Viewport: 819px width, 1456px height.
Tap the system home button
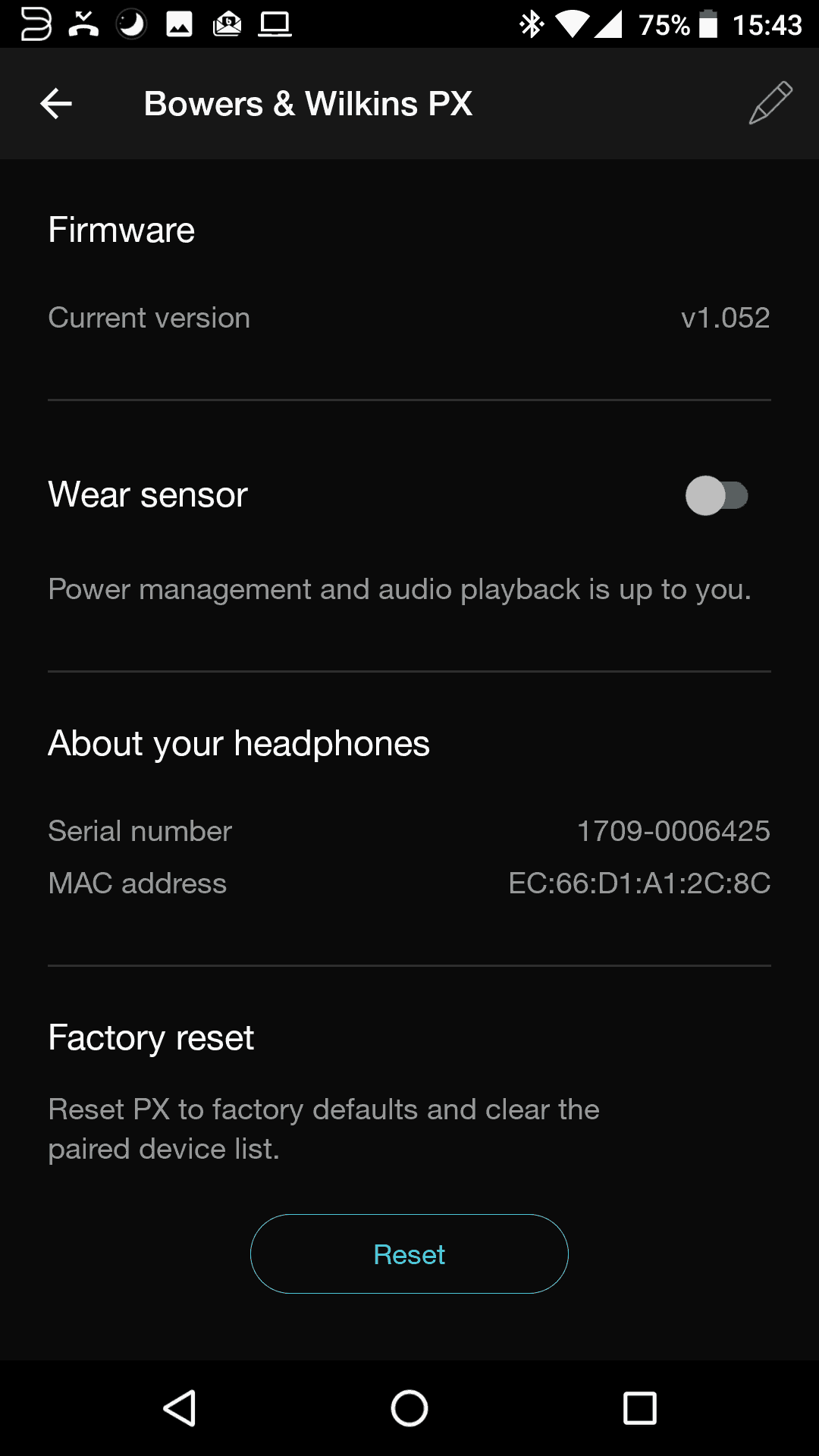tap(409, 1409)
